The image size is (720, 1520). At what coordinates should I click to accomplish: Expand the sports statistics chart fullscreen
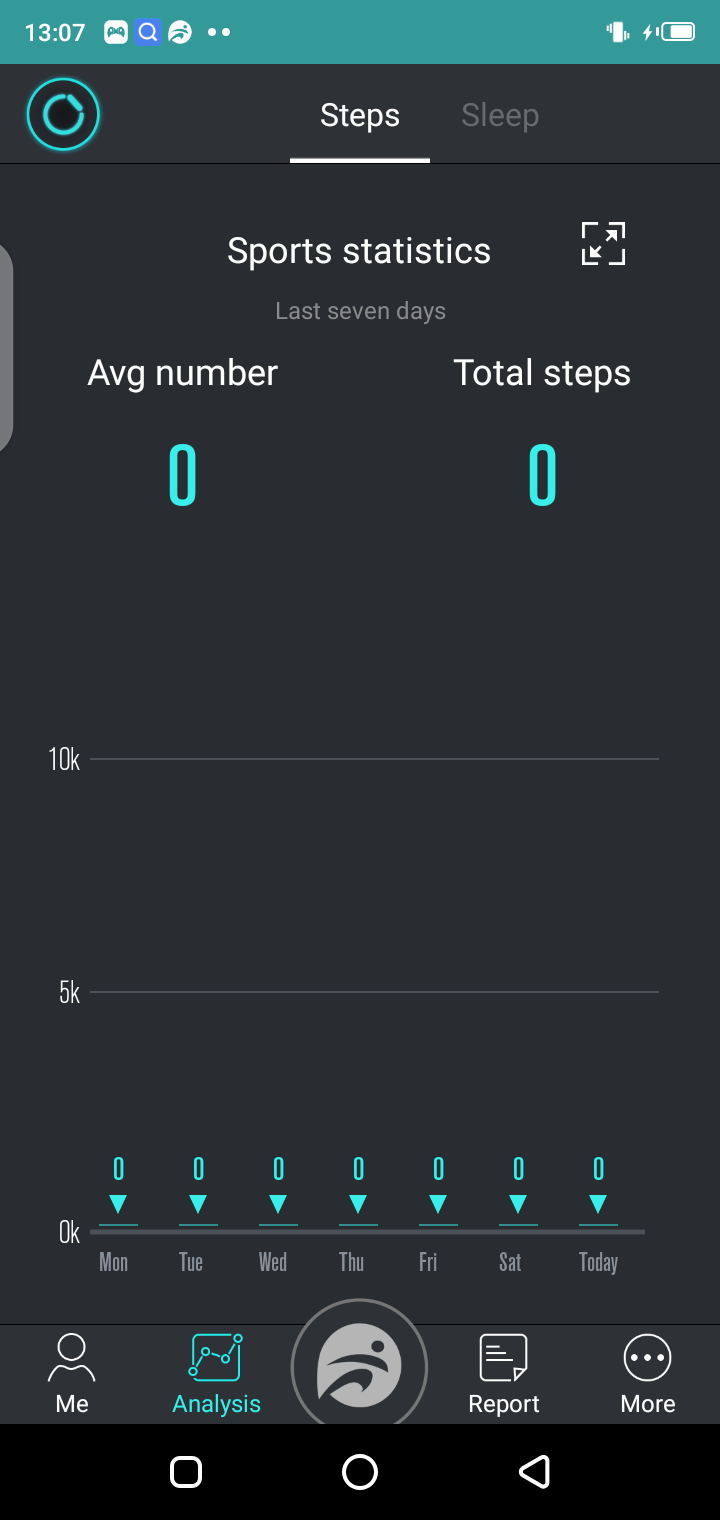click(x=603, y=244)
